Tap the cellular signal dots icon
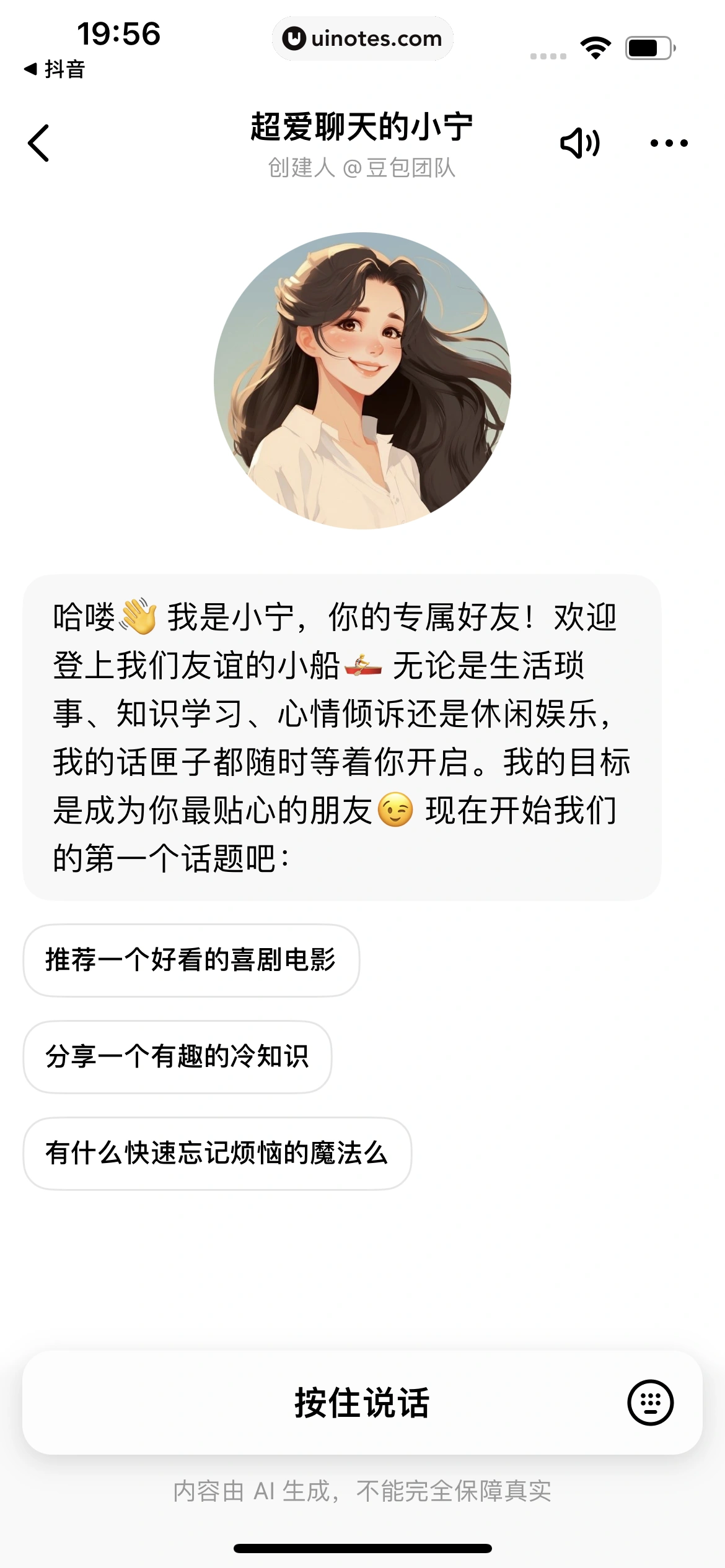Screen dimensions: 725x1568 point(548,54)
